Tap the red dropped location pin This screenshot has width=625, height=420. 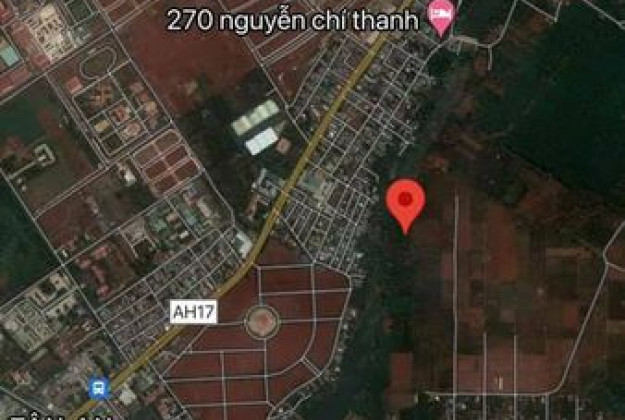[404, 203]
